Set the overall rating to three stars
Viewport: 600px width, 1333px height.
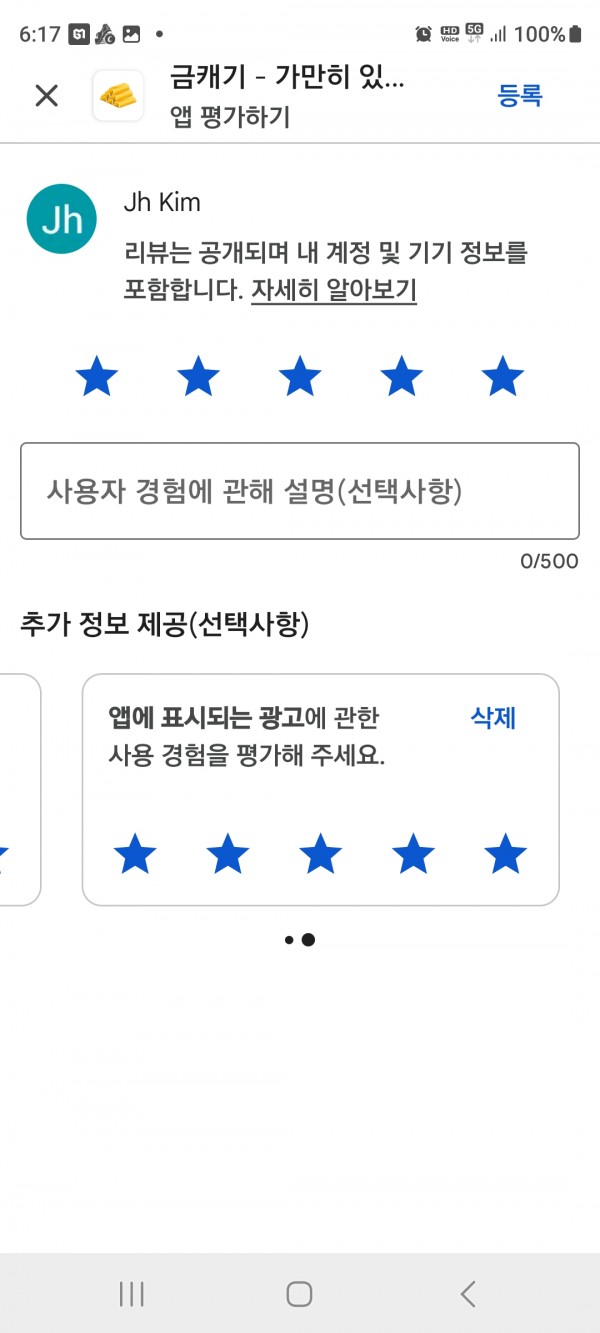point(300,378)
